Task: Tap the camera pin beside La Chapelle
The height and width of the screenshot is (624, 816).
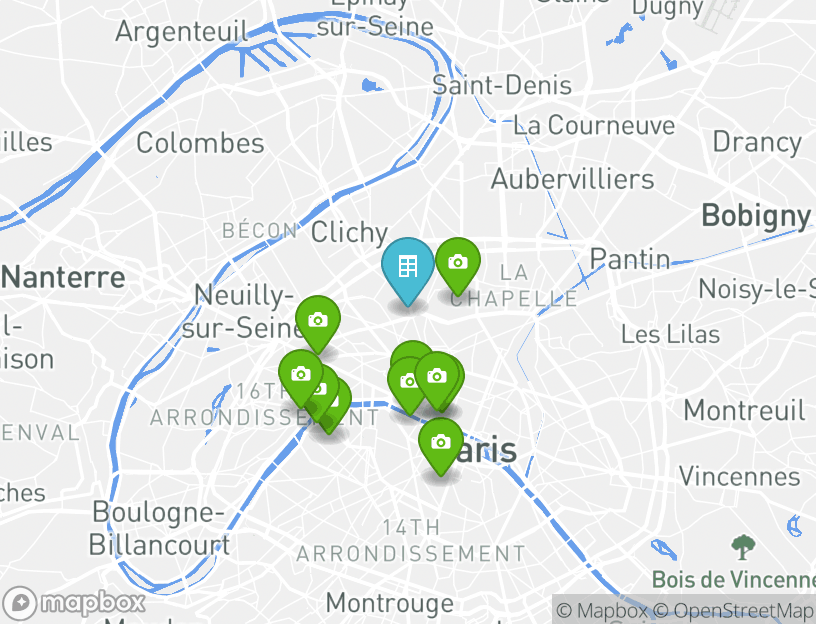Action: click(x=457, y=263)
